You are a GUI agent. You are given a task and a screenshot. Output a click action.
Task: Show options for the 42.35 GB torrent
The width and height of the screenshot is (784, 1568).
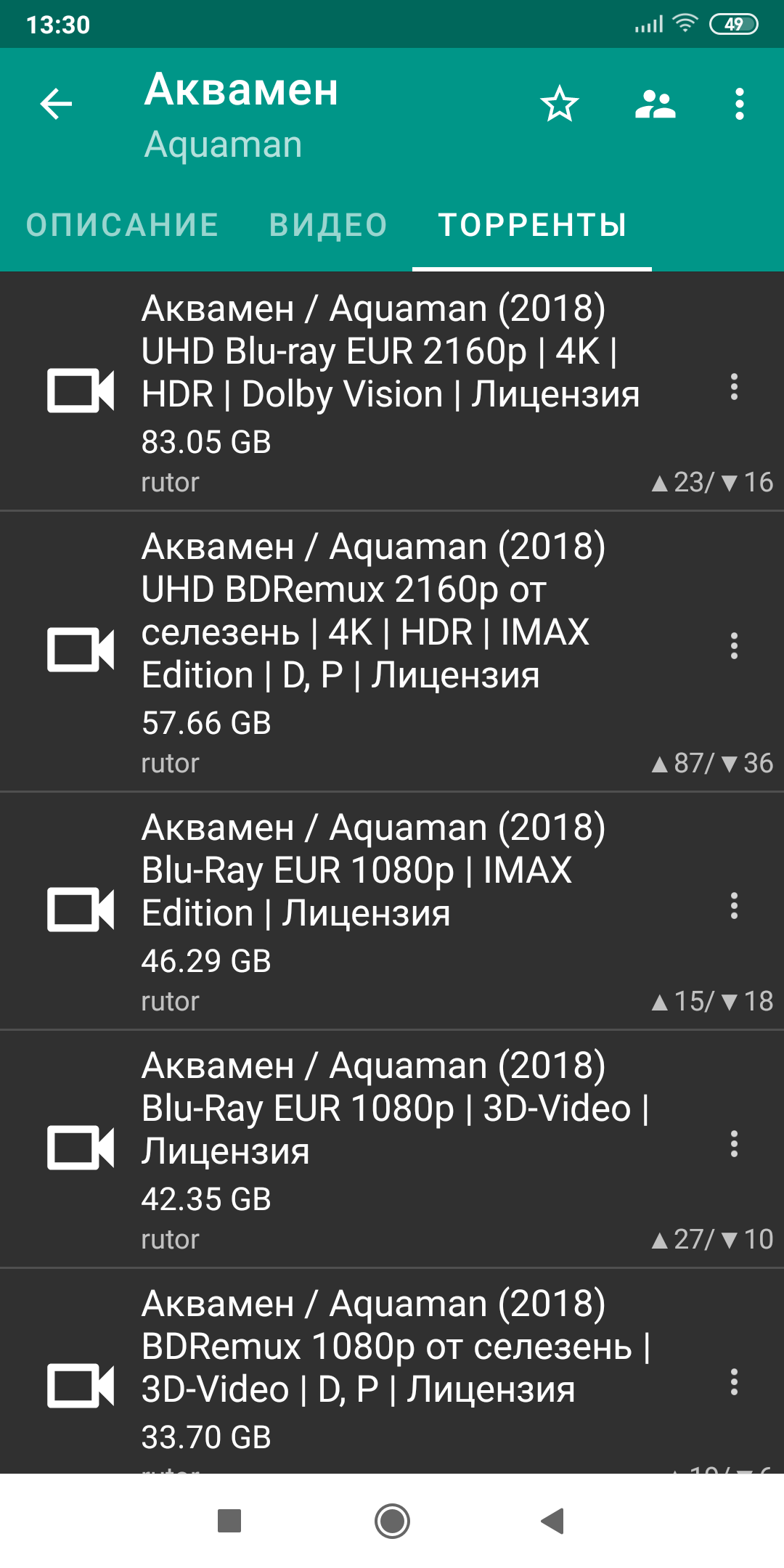pyautogui.click(x=734, y=1144)
